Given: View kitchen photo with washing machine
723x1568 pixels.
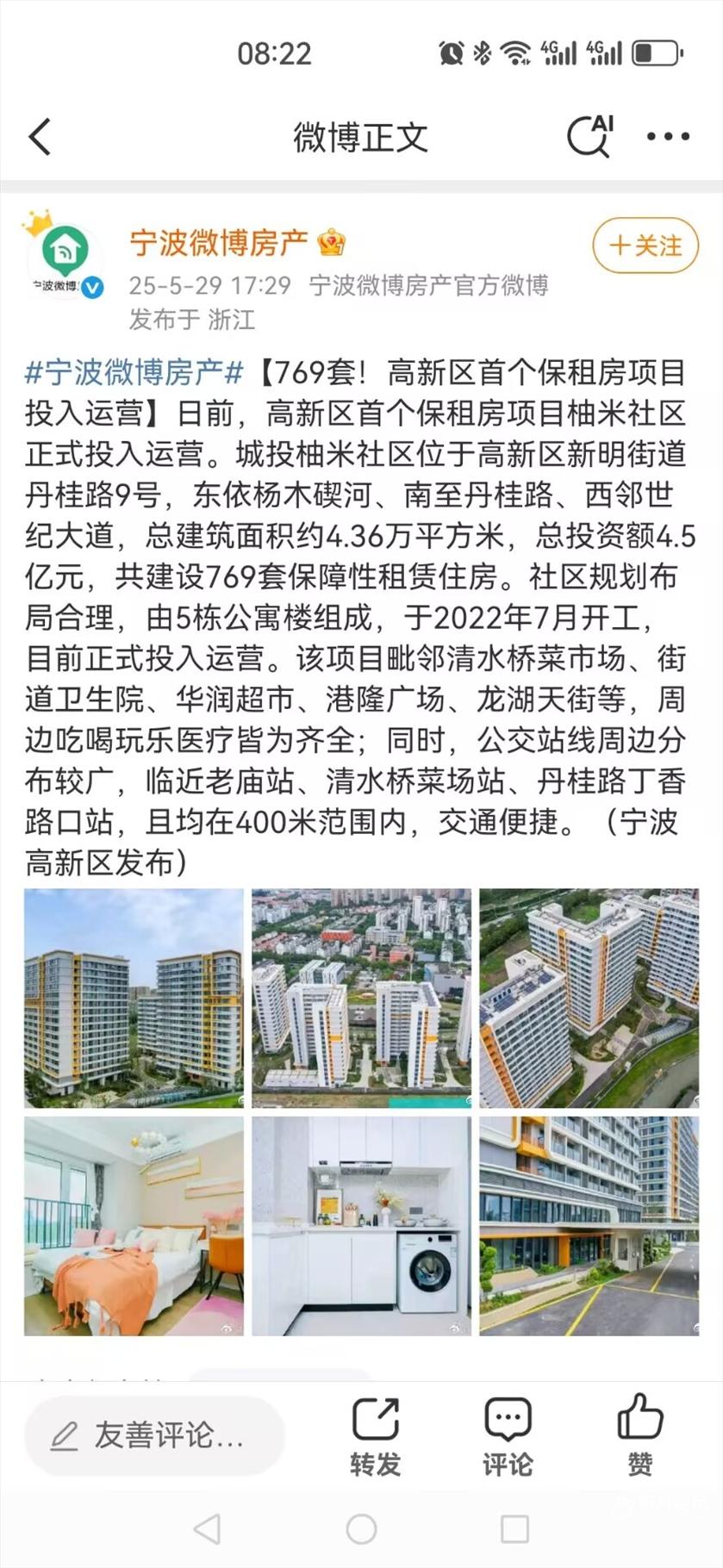Looking at the screenshot, I should (361, 1226).
